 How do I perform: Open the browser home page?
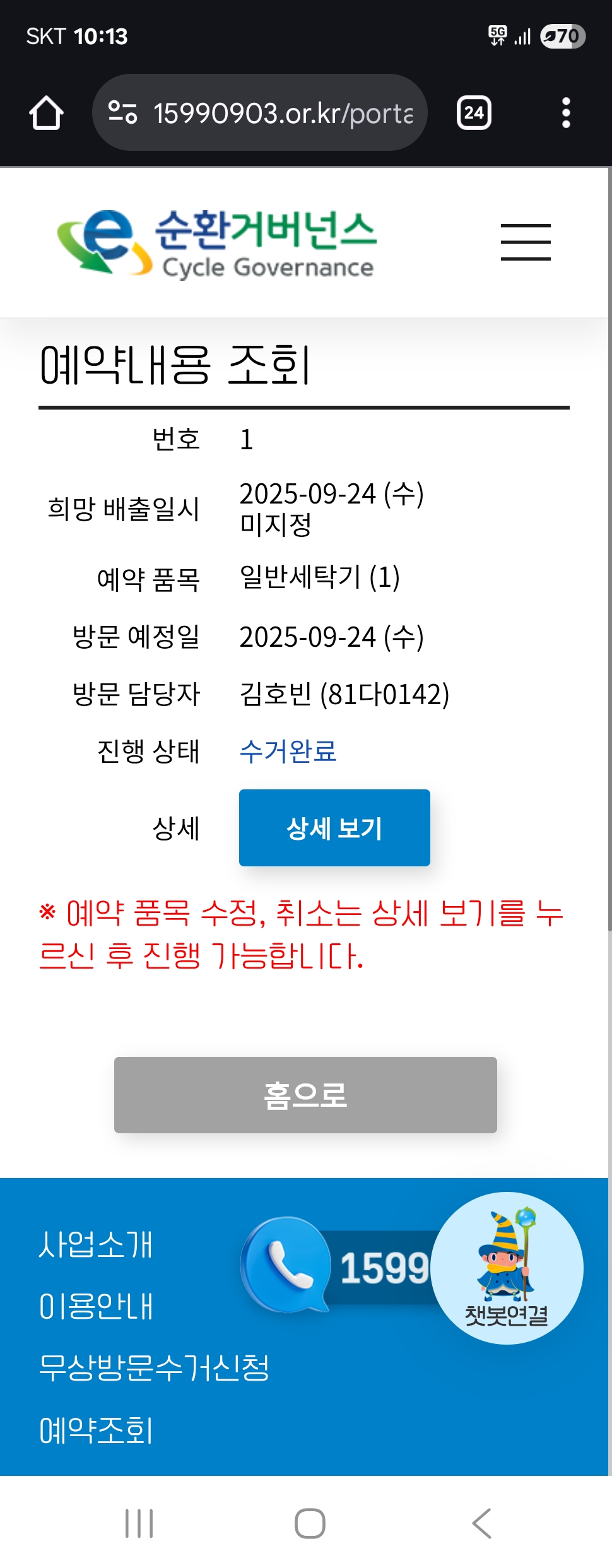coord(46,113)
